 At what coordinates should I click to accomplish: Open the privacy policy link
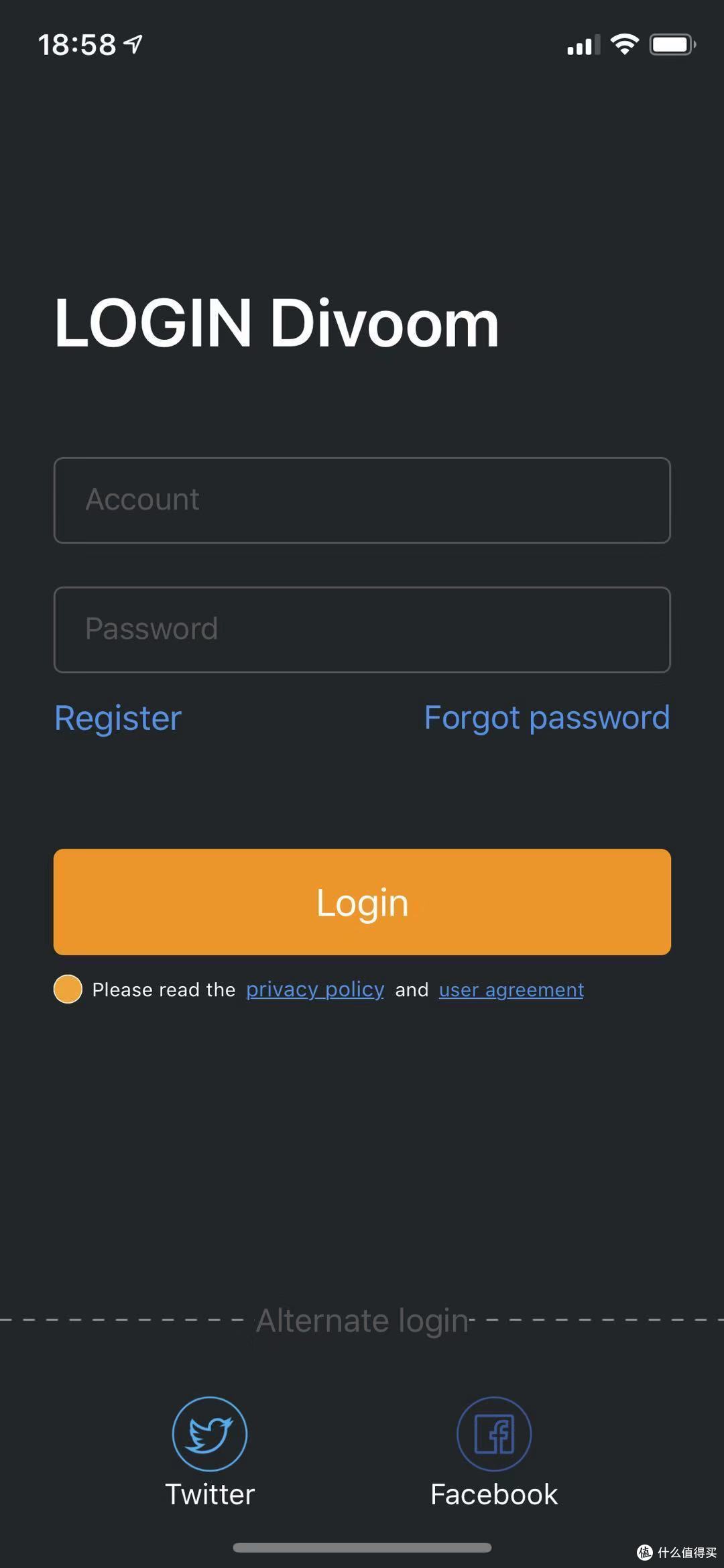click(315, 989)
